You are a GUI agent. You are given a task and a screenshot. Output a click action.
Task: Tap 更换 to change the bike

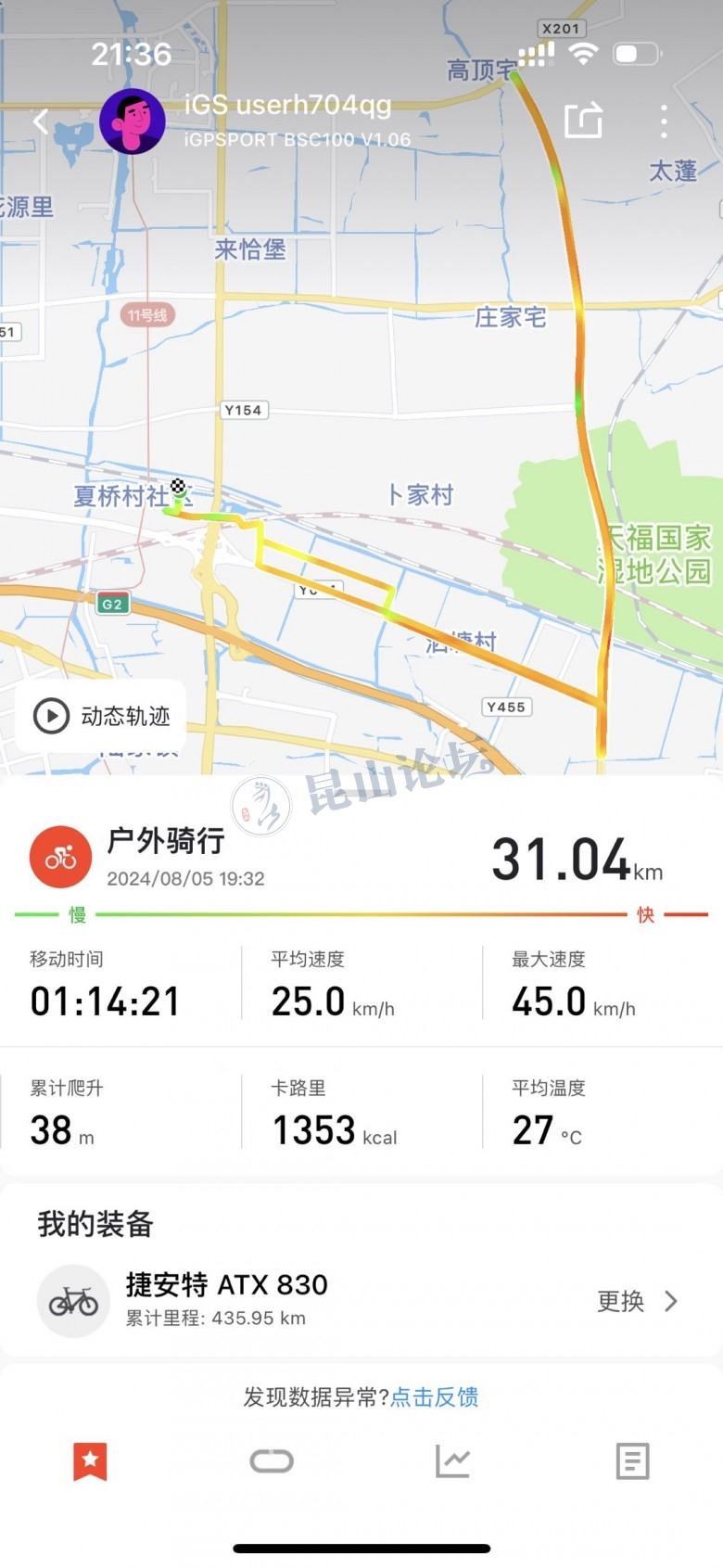coord(637,1301)
